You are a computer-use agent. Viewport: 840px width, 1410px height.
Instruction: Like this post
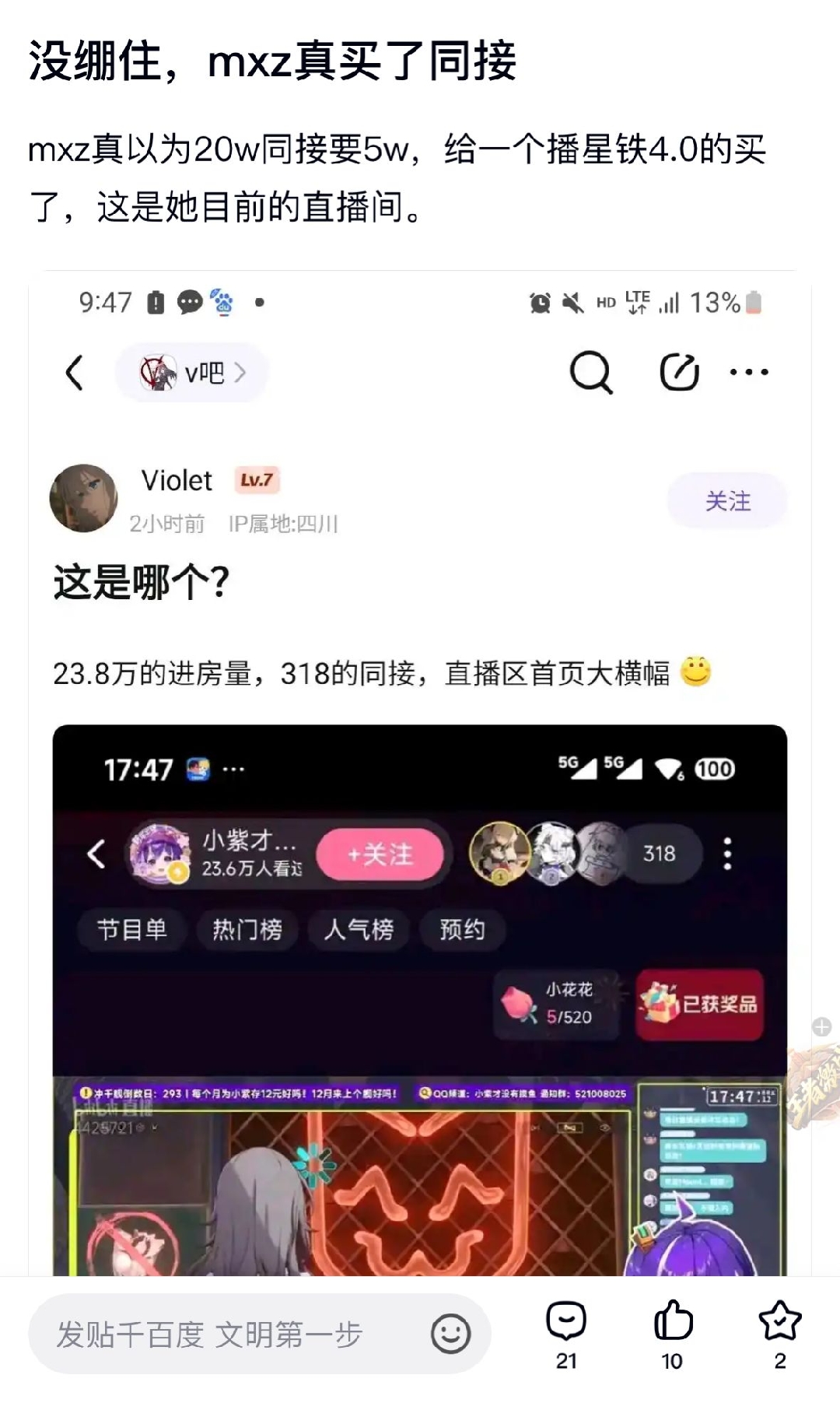point(673,1334)
